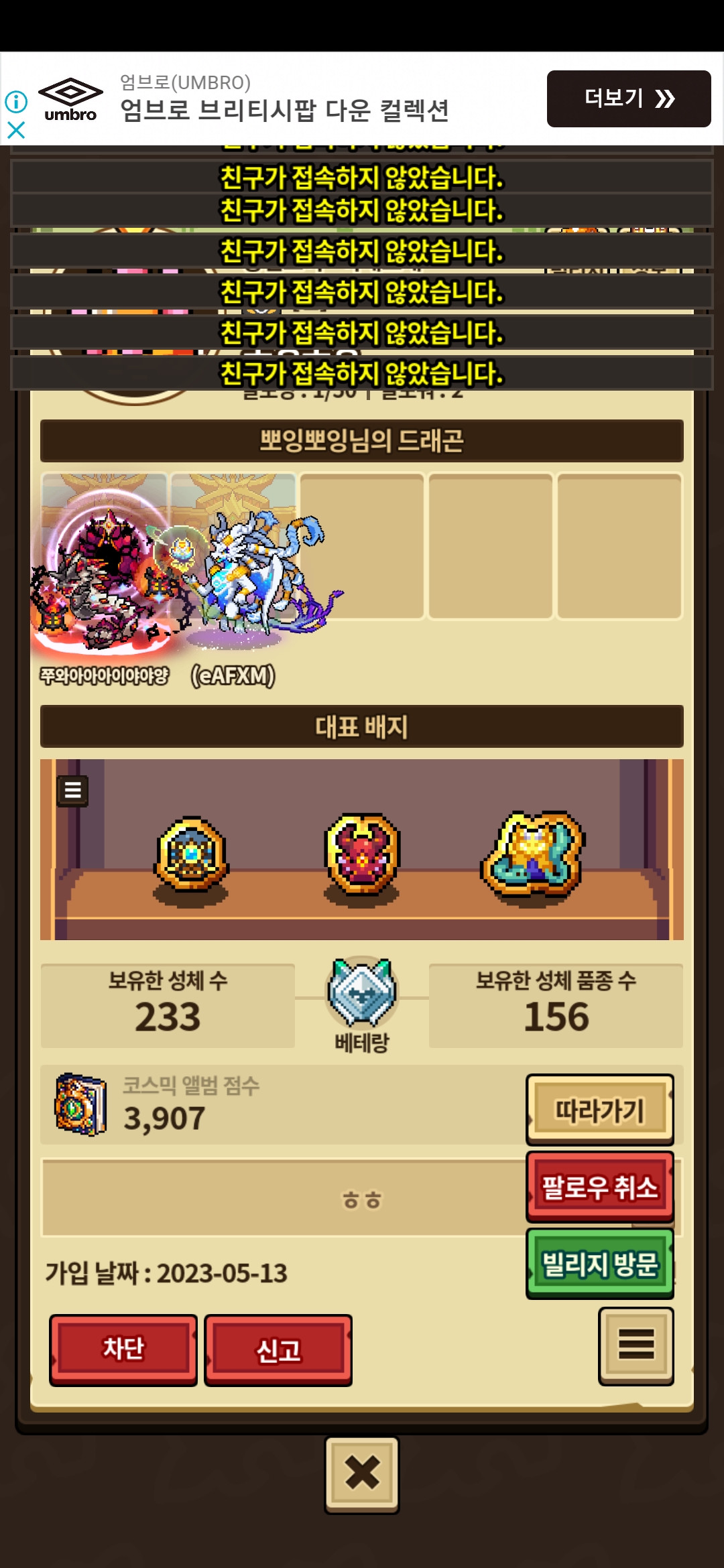Tap the 따라가기 button
The width and height of the screenshot is (724, 1568).
pyautogui.click(x=599, y=1109)
